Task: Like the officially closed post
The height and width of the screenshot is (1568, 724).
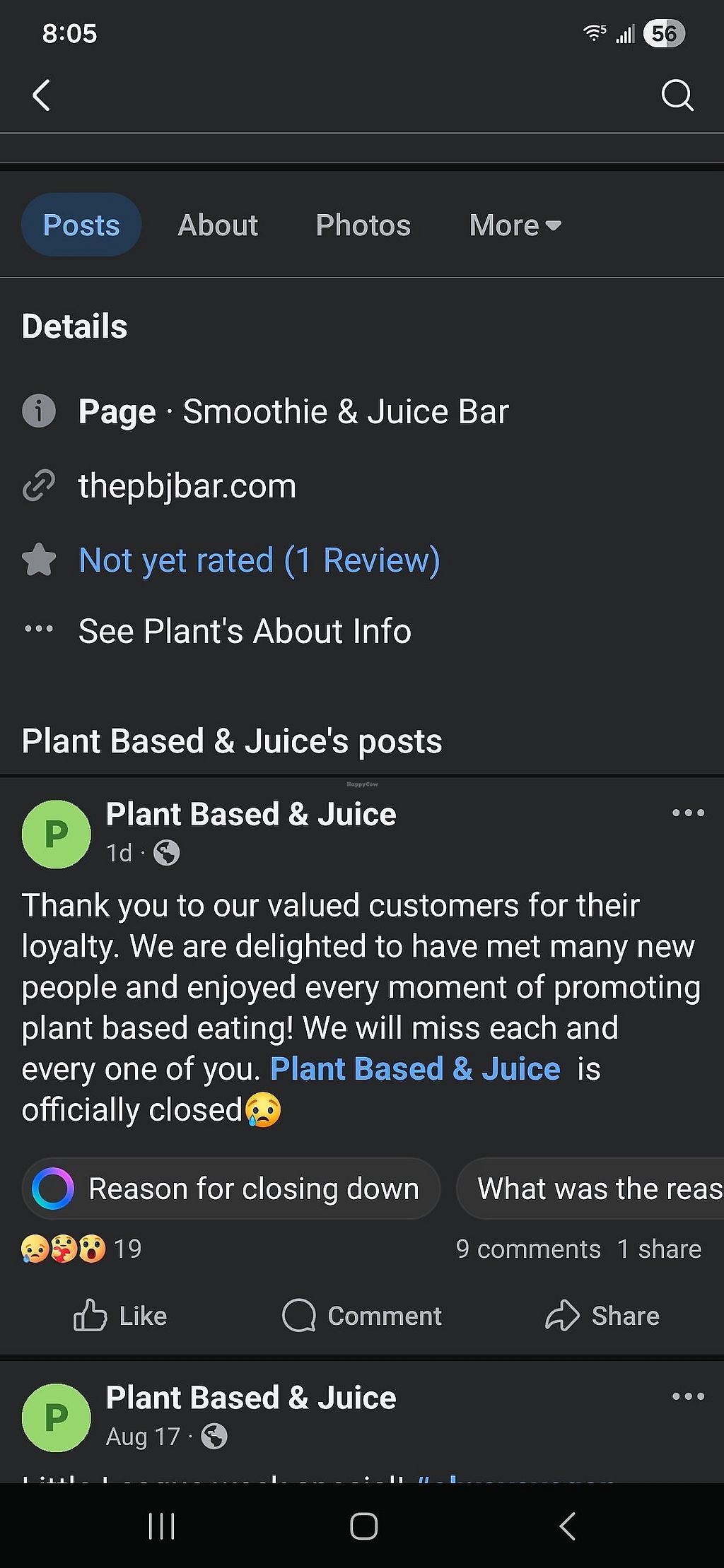Action: pos(120,1316)
